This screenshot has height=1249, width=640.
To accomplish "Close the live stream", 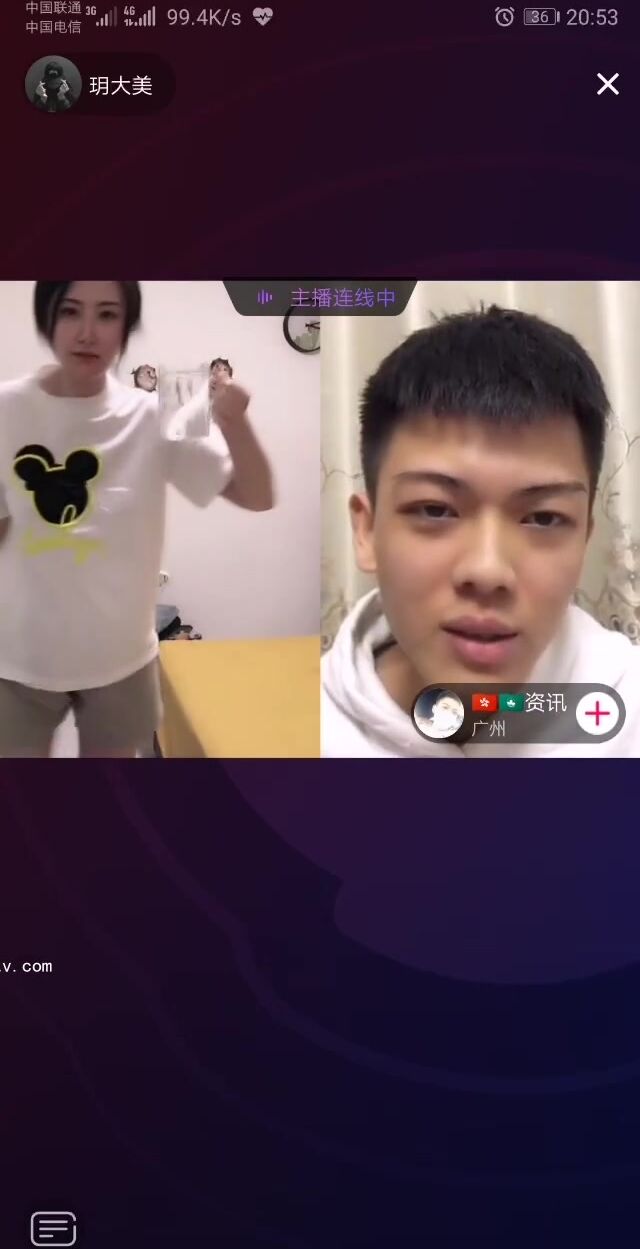I will (x=607, y=85).
